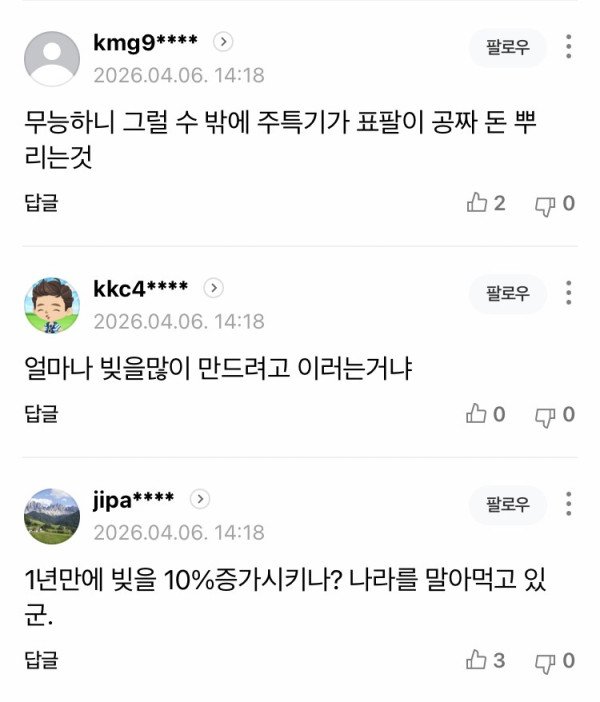The width and height of the screenshot is (600, 702).
Task: View jipa**** profile picture
Action: tap(51, 515)
